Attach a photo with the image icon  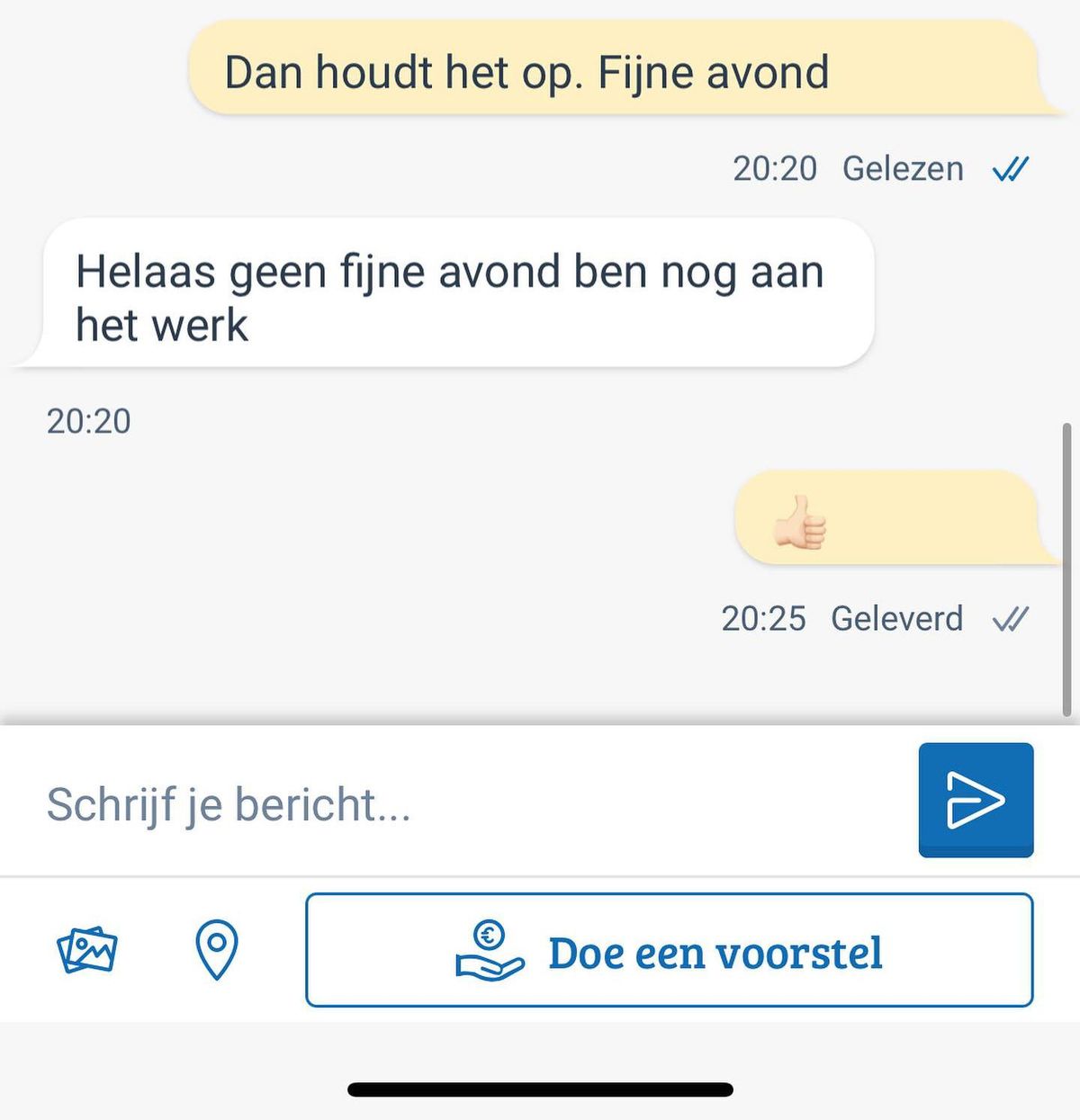tap(87, 950)
